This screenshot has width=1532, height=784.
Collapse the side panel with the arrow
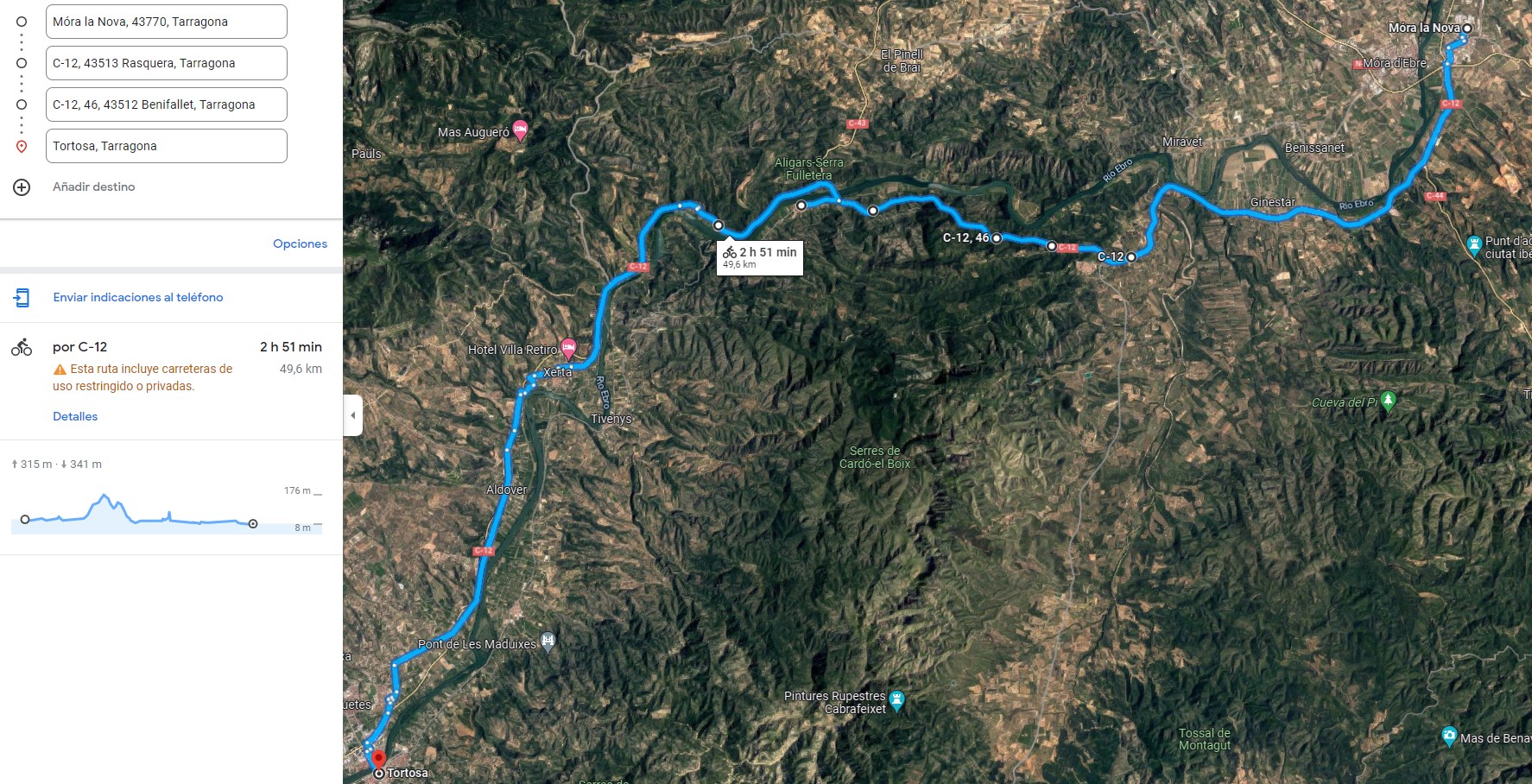[x=352, y=415]
